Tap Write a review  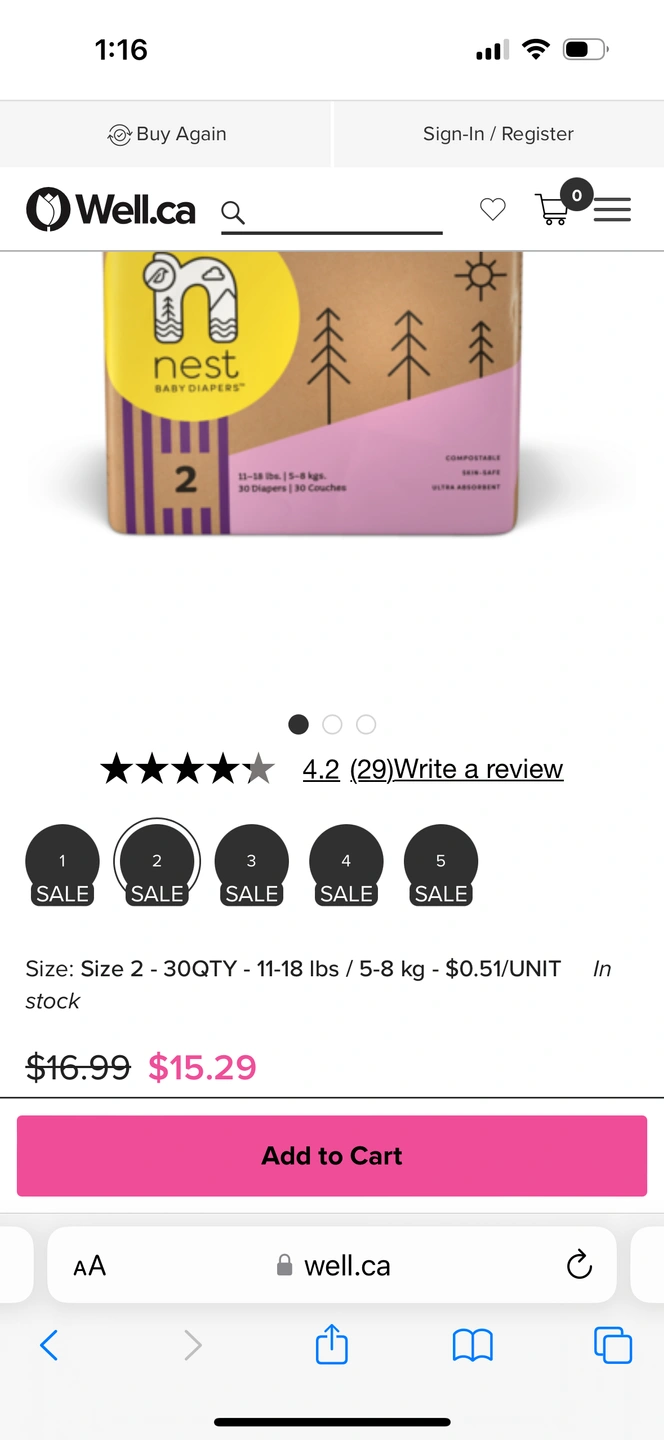tap(479, 769)
